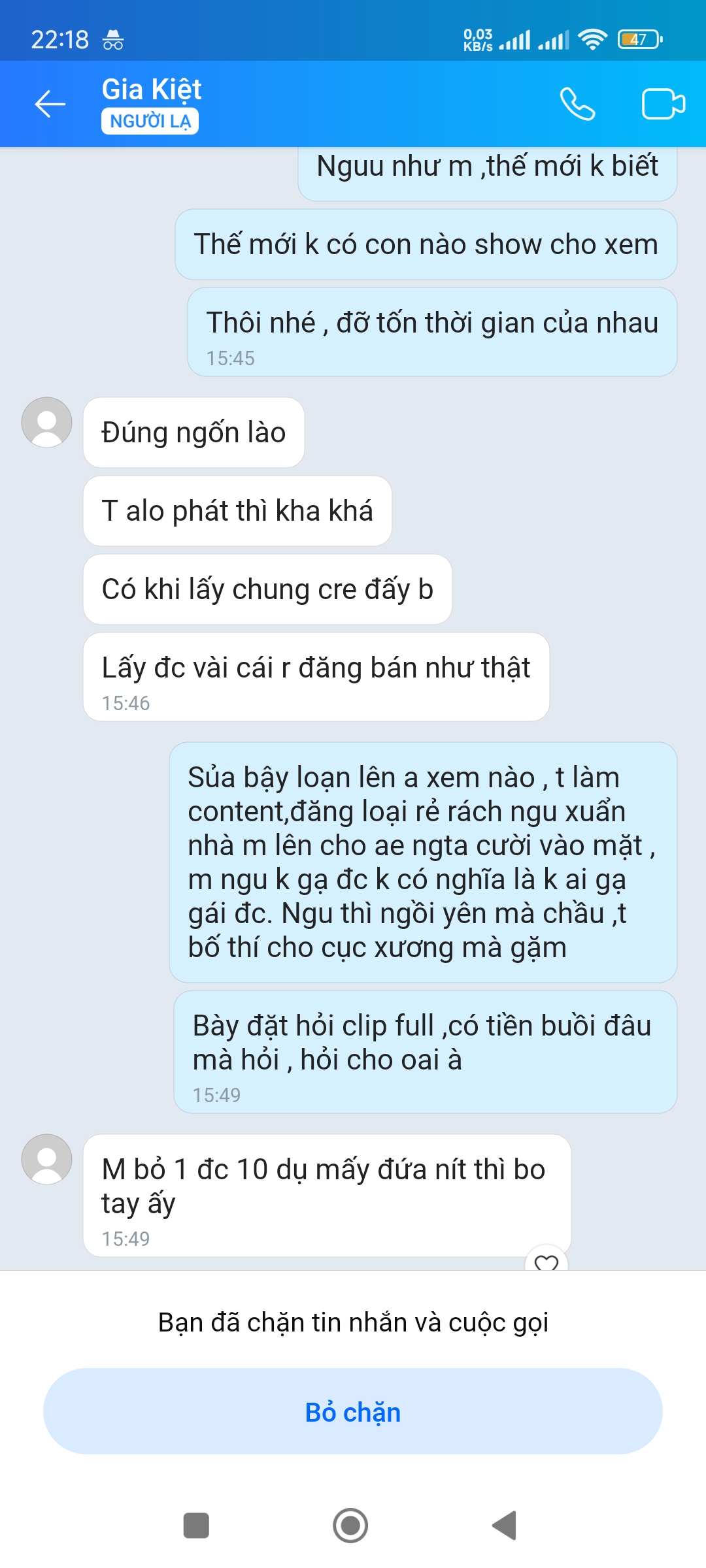This screenshot has height=1568, width=706.
Task: Start a voice call with Gia Kiệt
Action: [x=577, y=104]
